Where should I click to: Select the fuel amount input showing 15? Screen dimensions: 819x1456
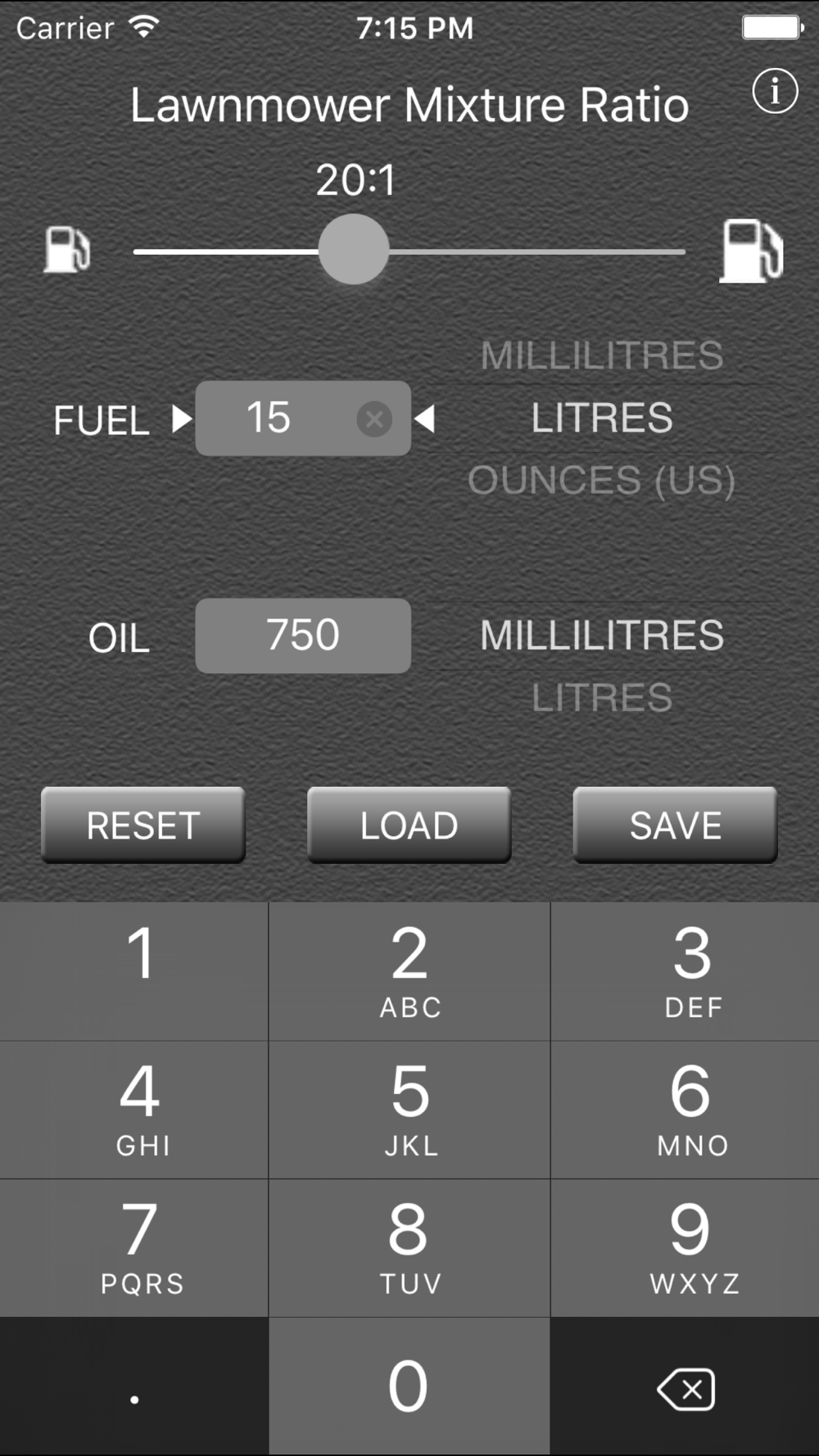(x=302, y=418)
